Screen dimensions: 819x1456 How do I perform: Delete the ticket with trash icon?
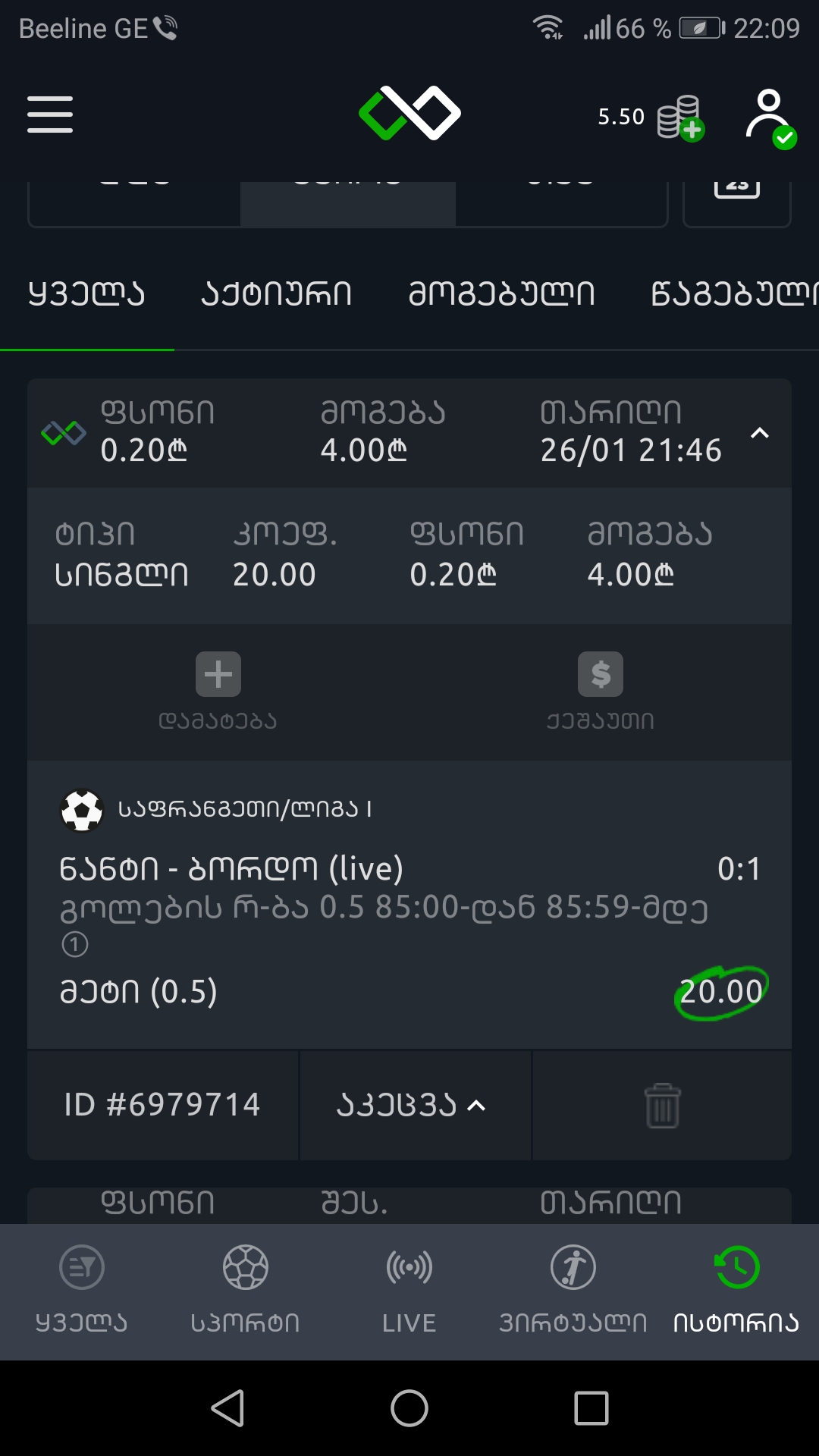(x=662, y=1105)
